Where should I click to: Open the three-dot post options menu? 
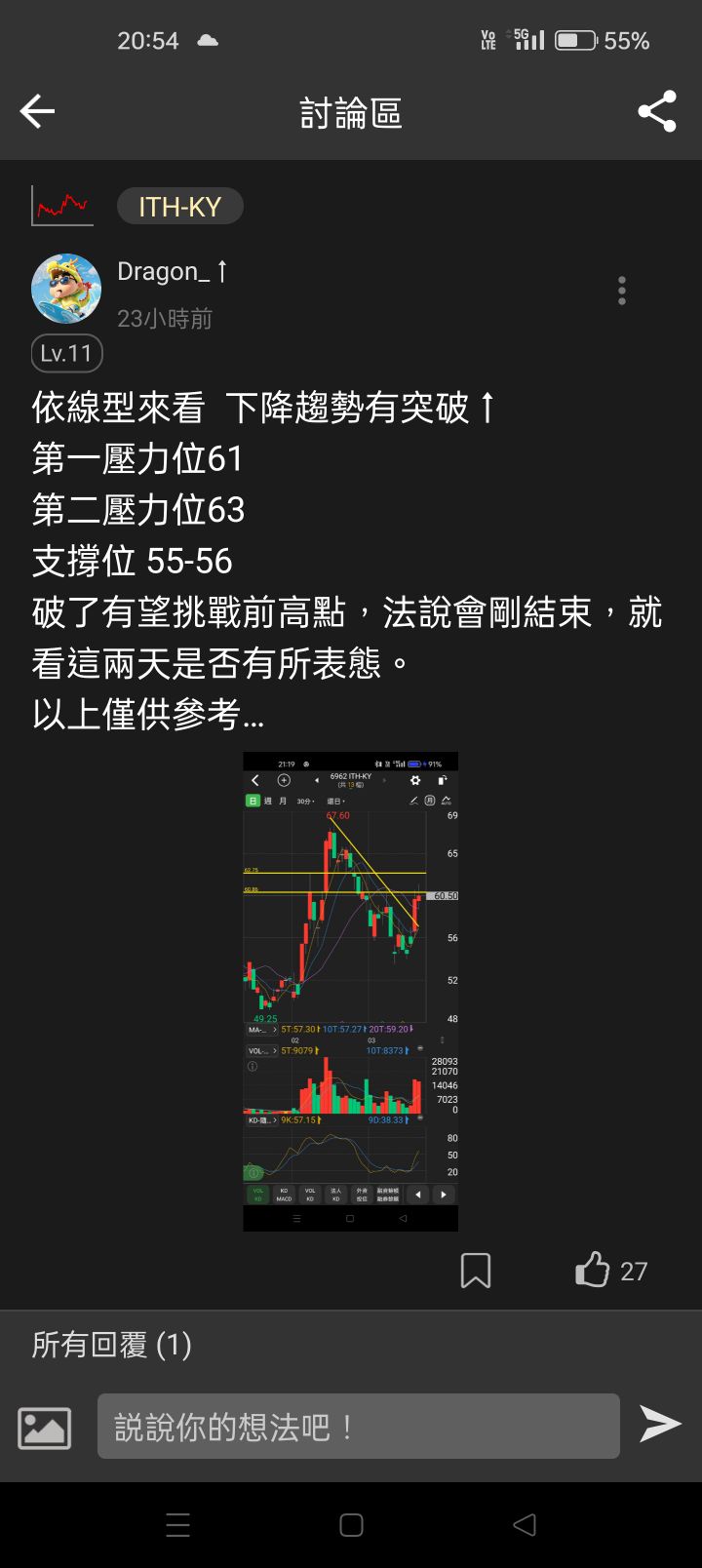(x=621, y=290)
